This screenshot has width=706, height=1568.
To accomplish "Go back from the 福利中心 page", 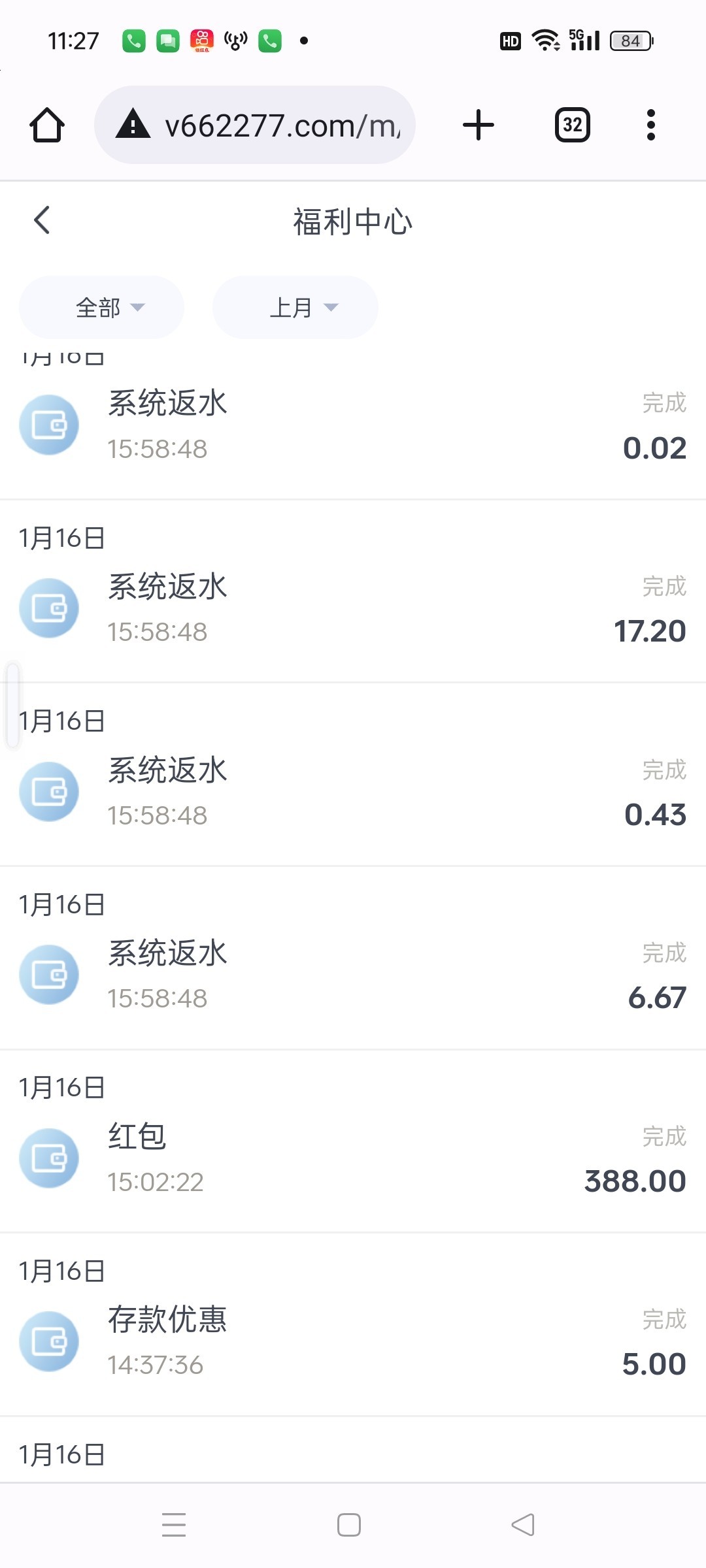I will click(42, 220).
